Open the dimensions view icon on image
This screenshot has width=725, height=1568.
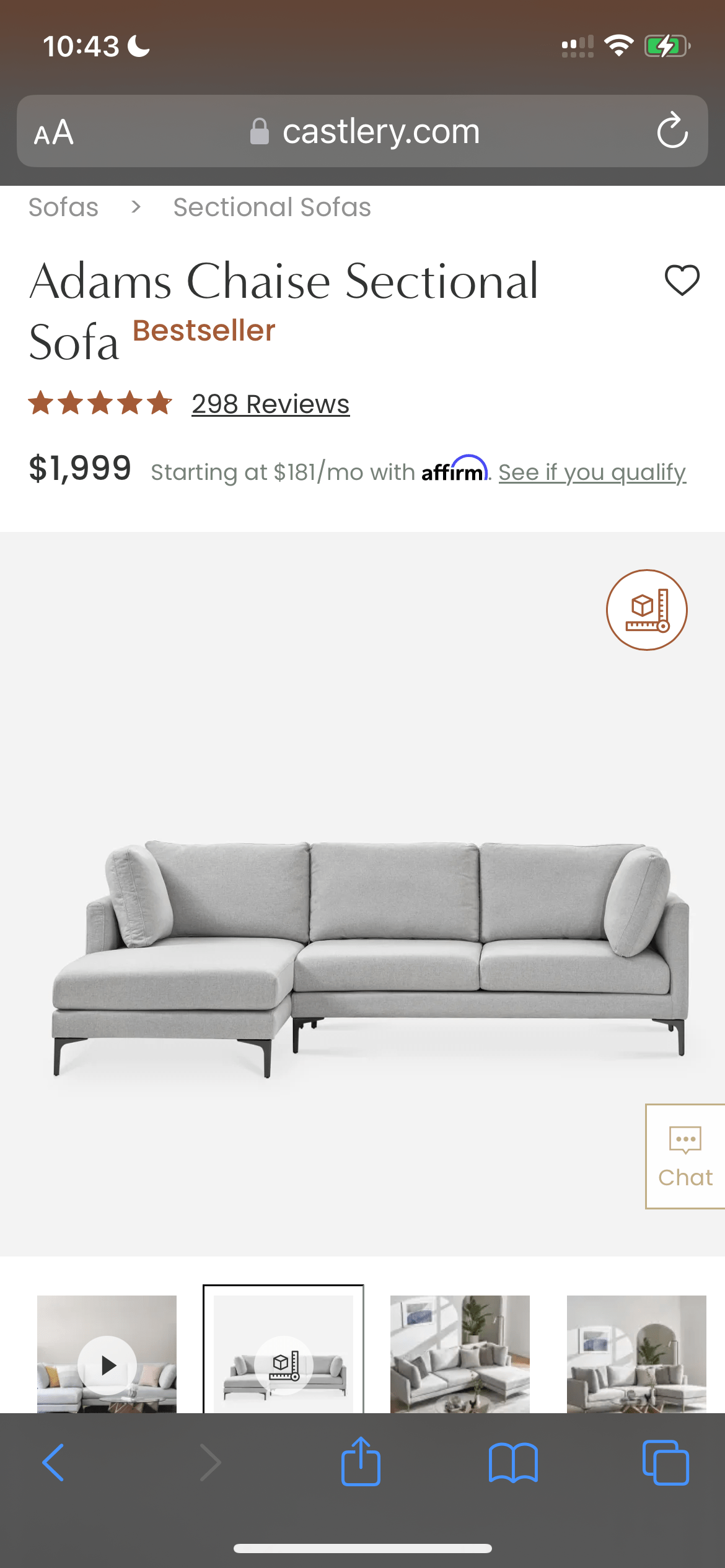[x=646, y=610]
